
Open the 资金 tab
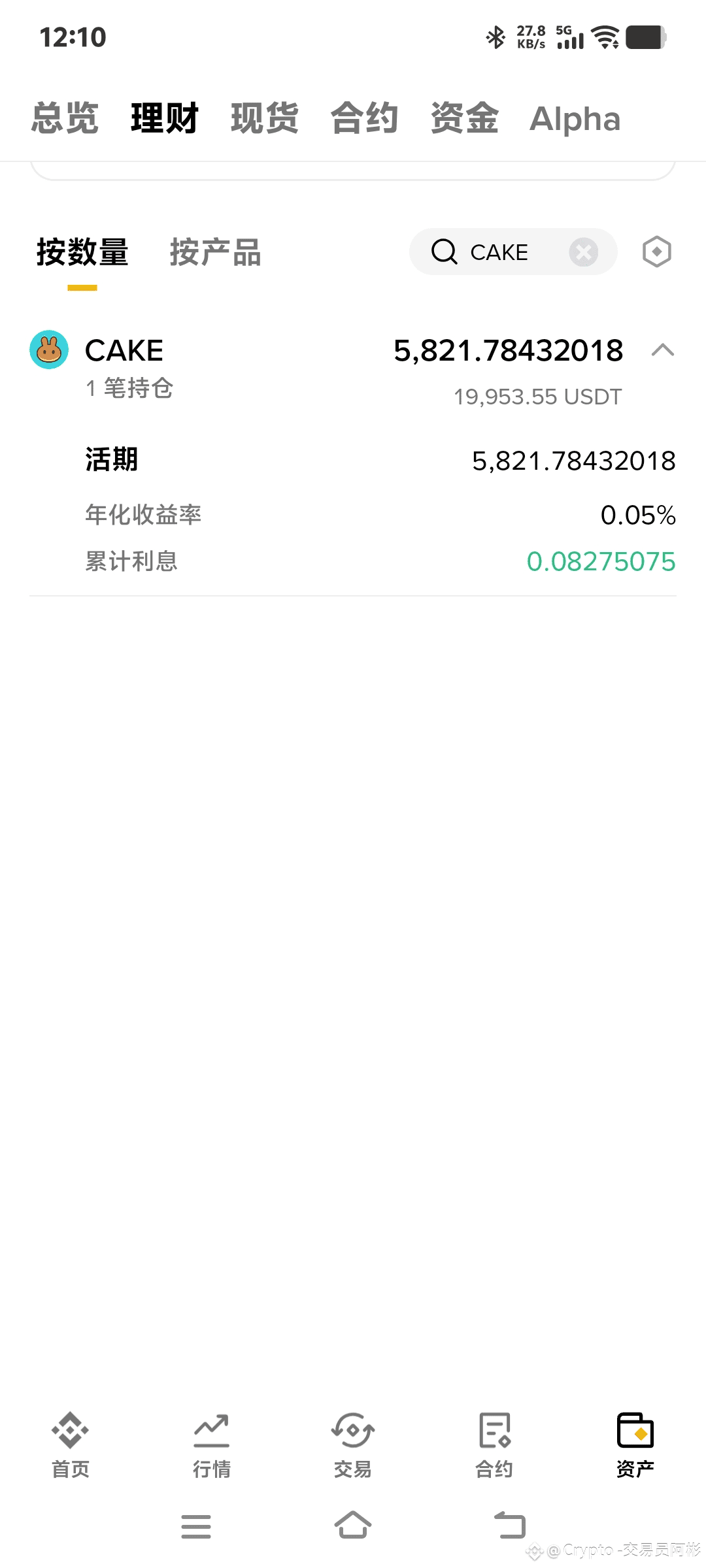465,118
